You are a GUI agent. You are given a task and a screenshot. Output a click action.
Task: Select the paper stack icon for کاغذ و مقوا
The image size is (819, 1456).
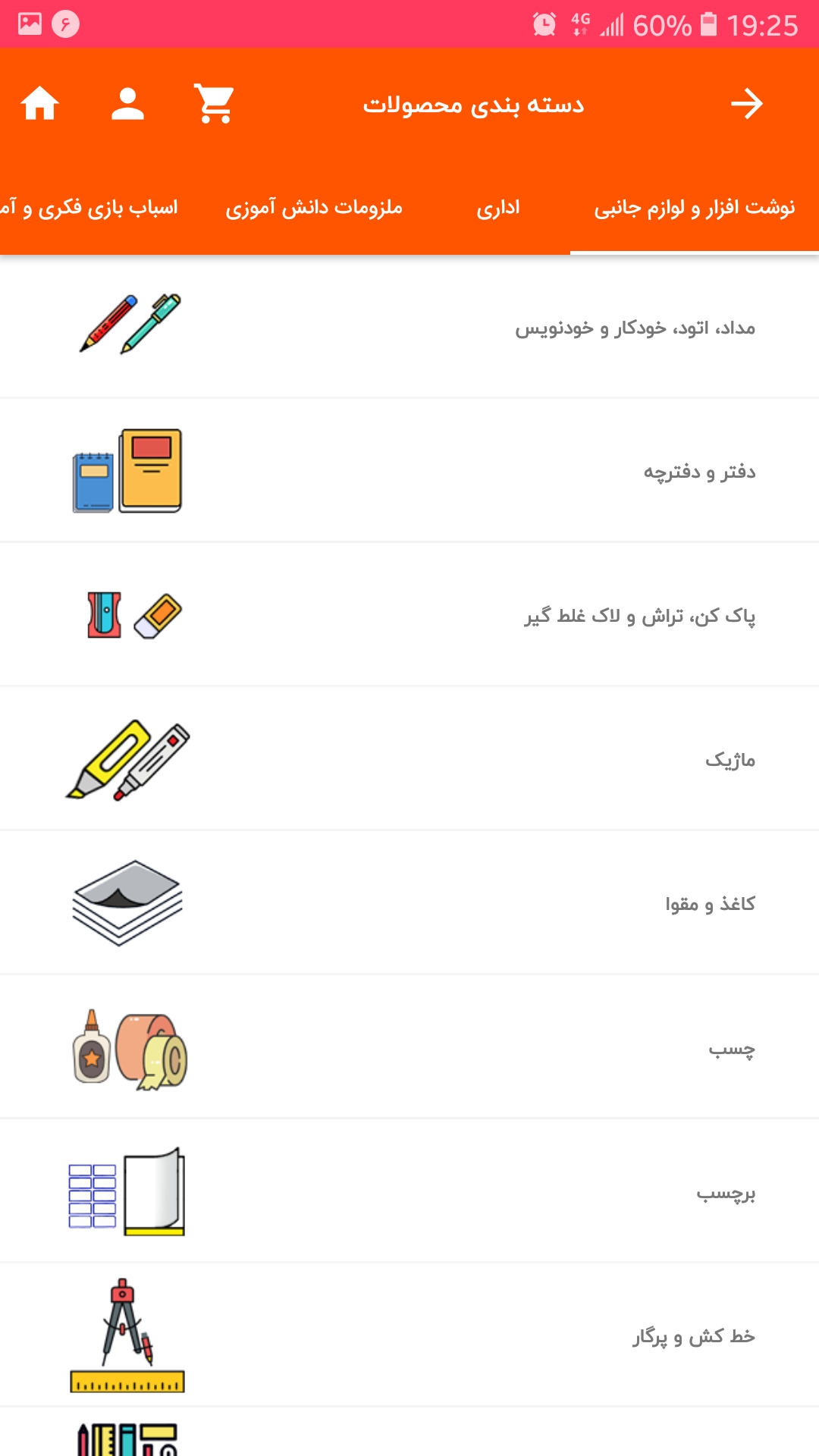pos(127,904)
